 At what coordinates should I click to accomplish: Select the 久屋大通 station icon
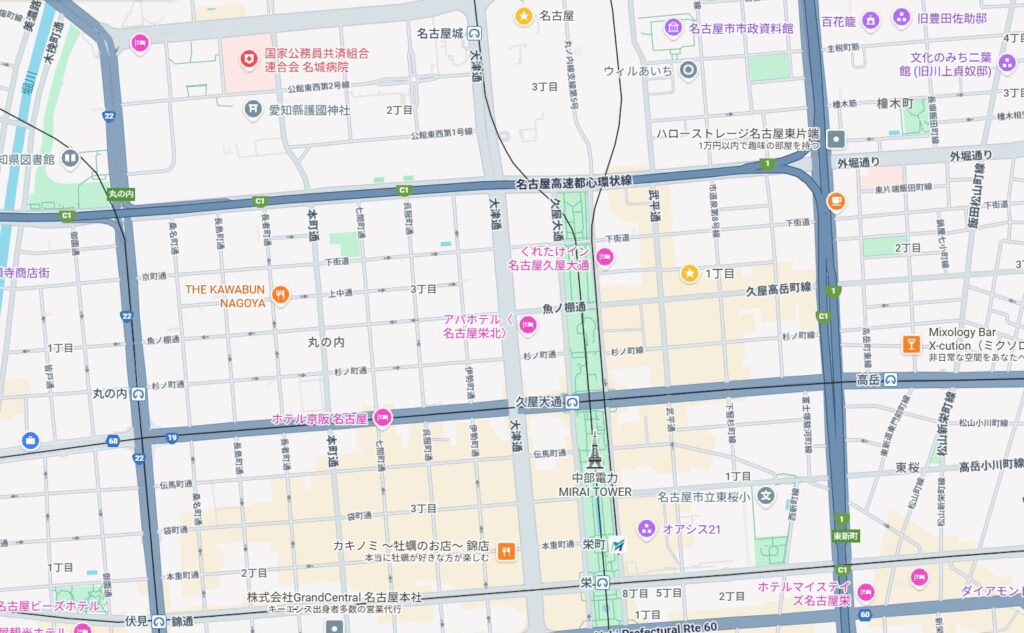tap(572, 401)
